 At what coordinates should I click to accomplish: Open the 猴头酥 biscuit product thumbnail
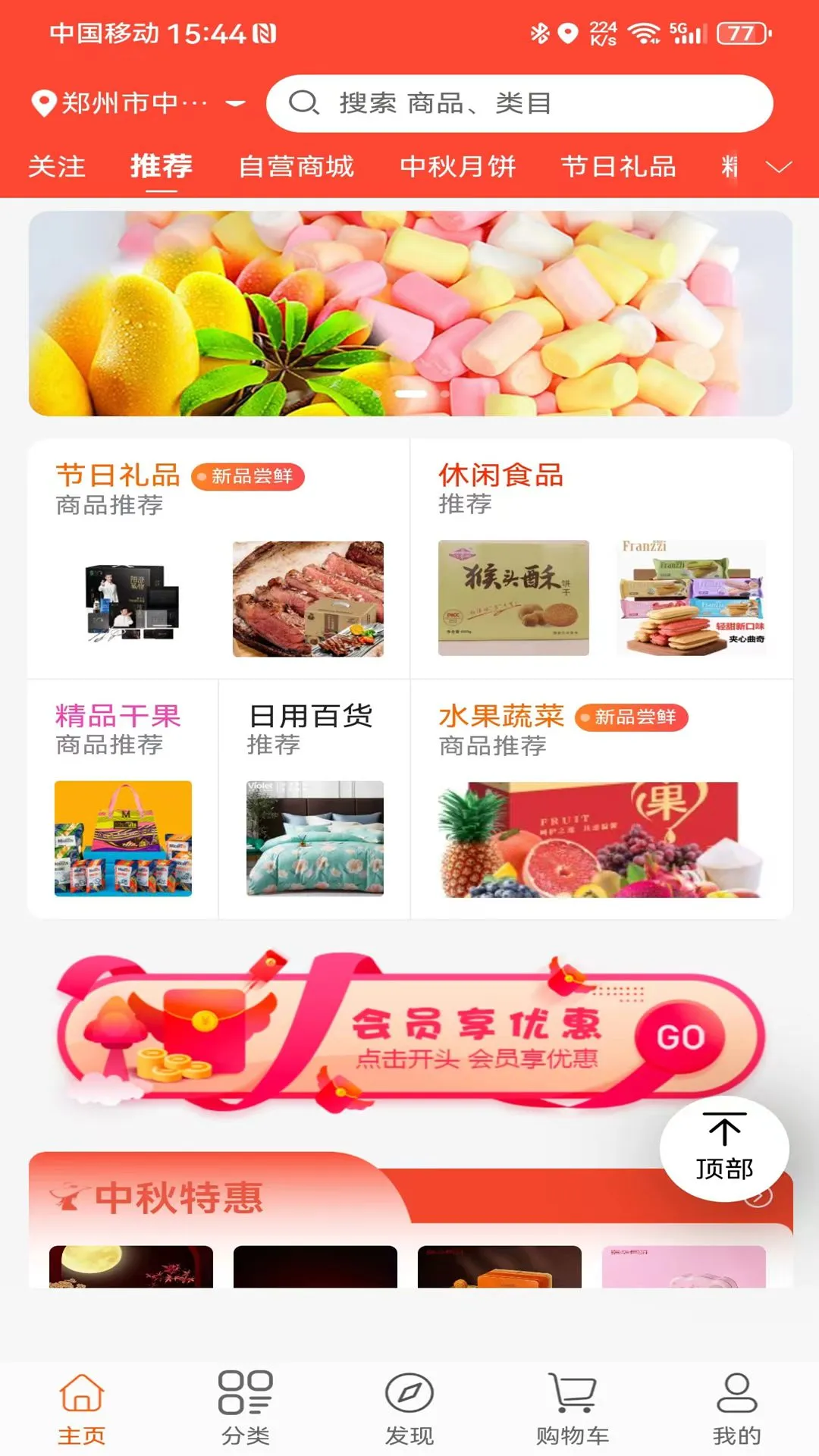point(513,596)
